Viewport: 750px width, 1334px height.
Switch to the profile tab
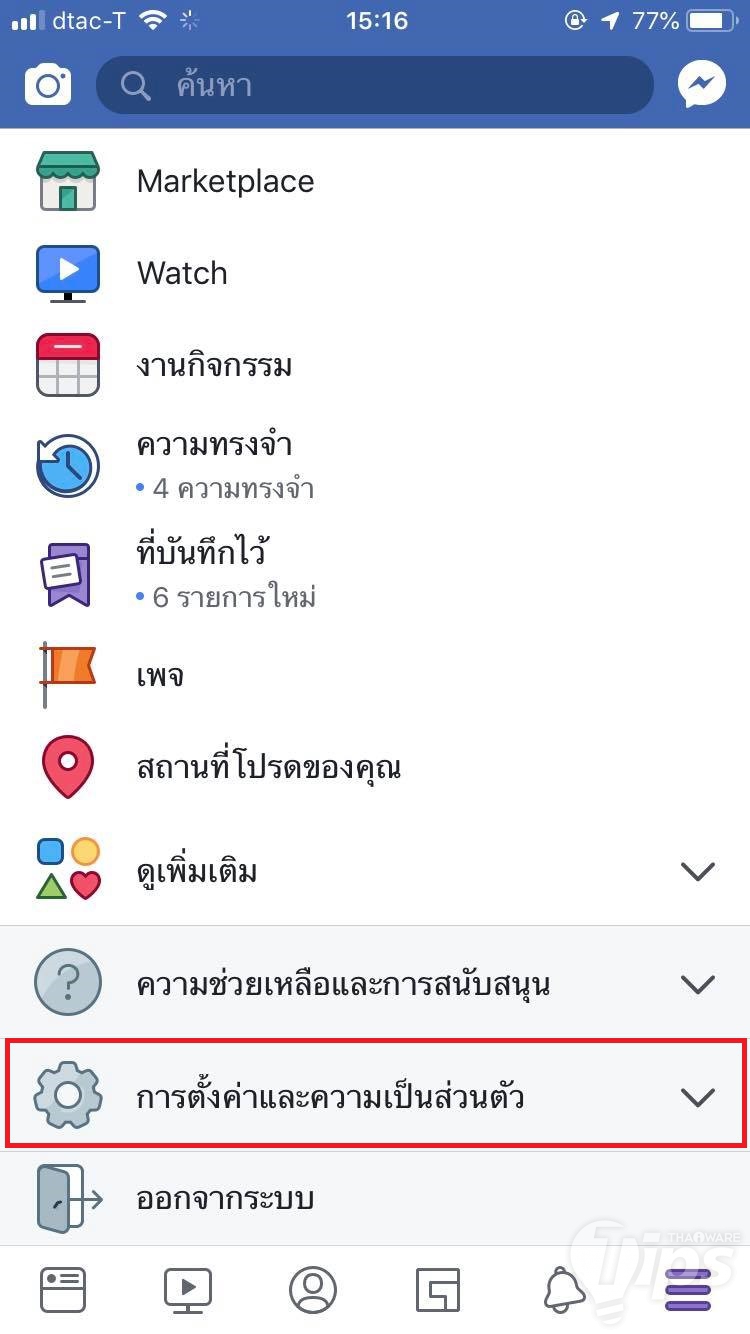[313, 1289]
